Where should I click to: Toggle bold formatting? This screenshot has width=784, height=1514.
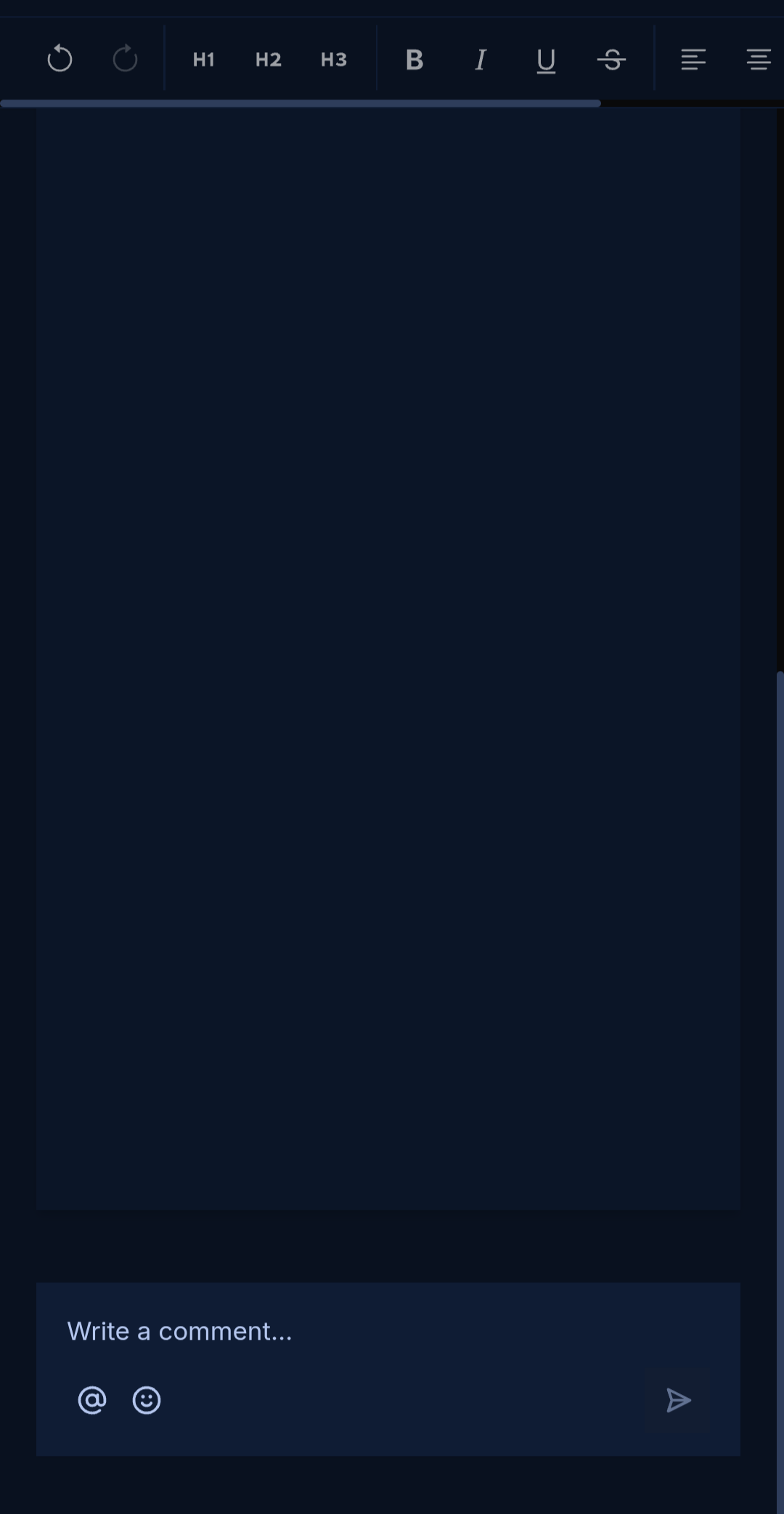[415, 59]
